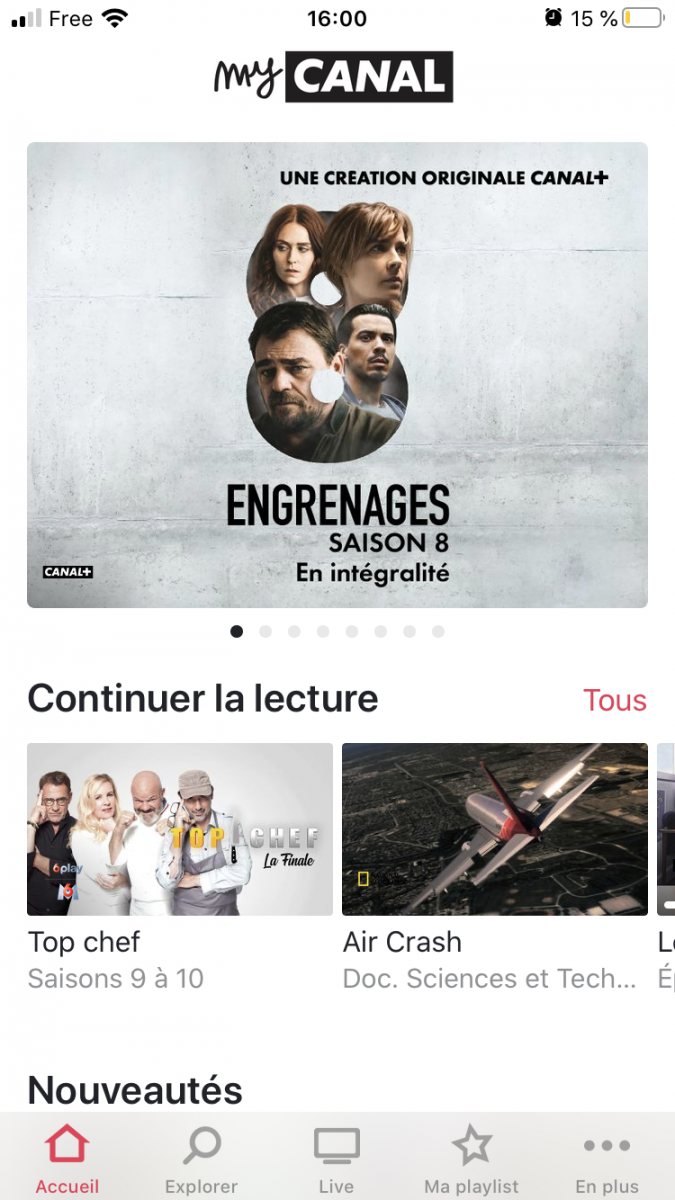Continue playing Air Crash documentary
Screen dimensions: 675x1200
pos(494,829)
